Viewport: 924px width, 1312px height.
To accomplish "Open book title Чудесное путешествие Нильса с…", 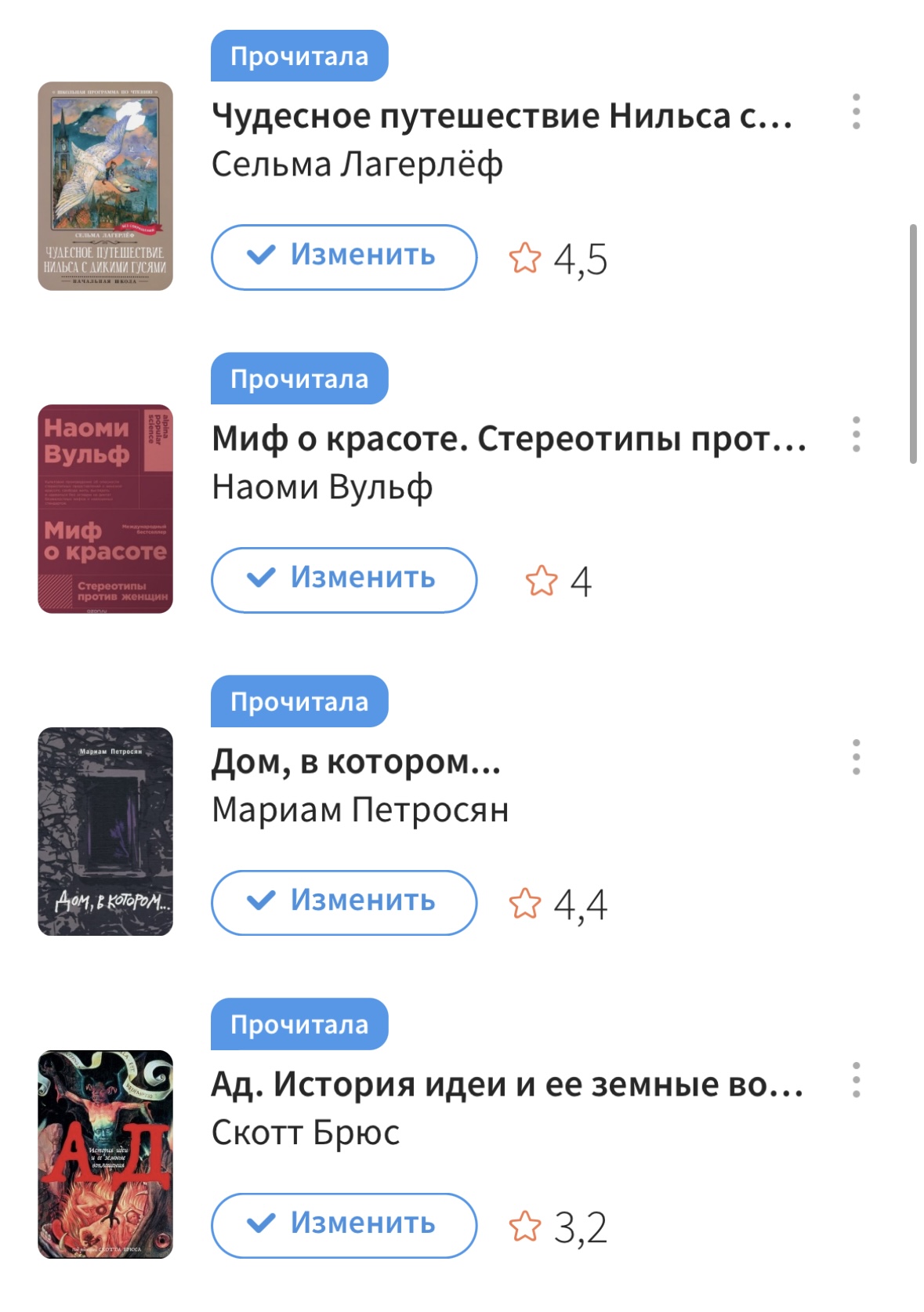I will coord(502,117).
